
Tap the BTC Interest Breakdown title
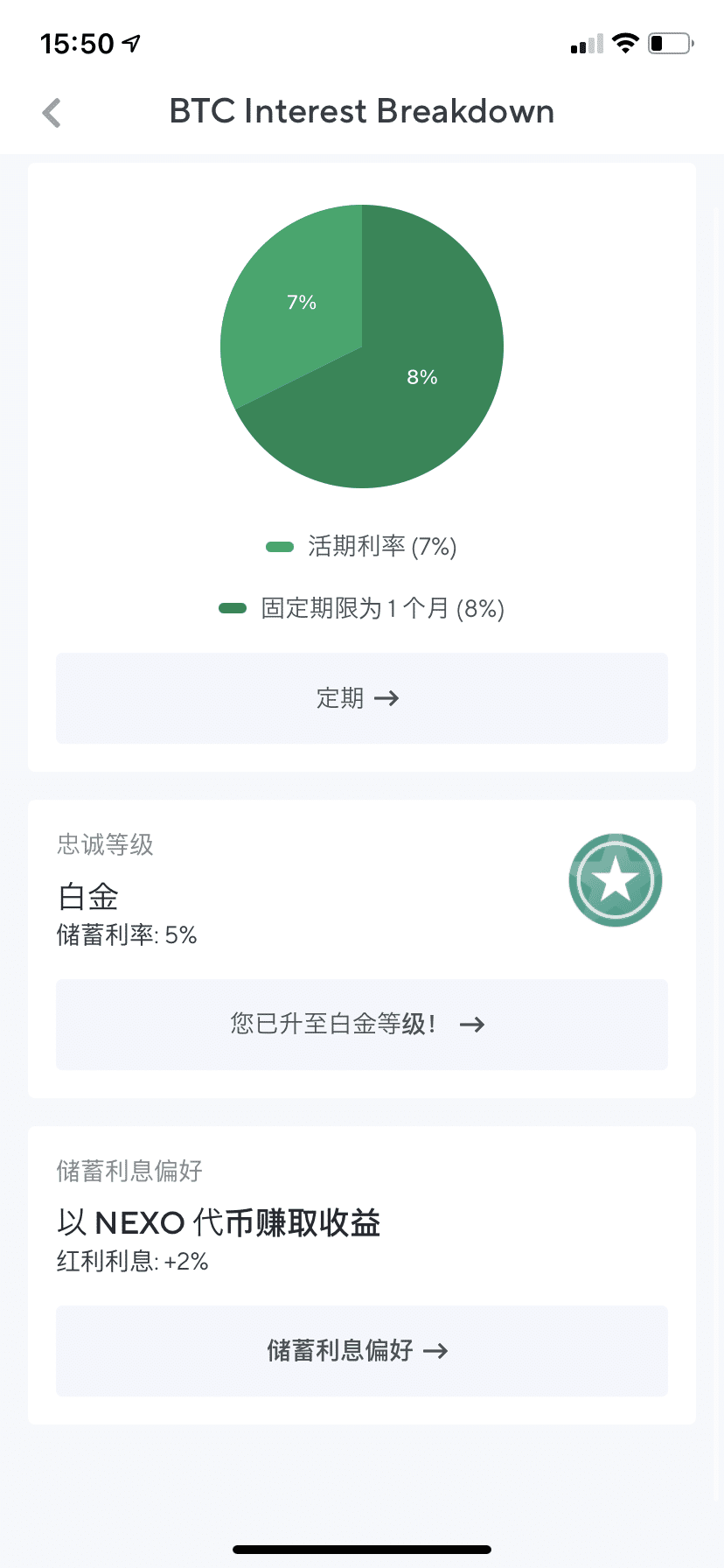click(x=362, y=111)
